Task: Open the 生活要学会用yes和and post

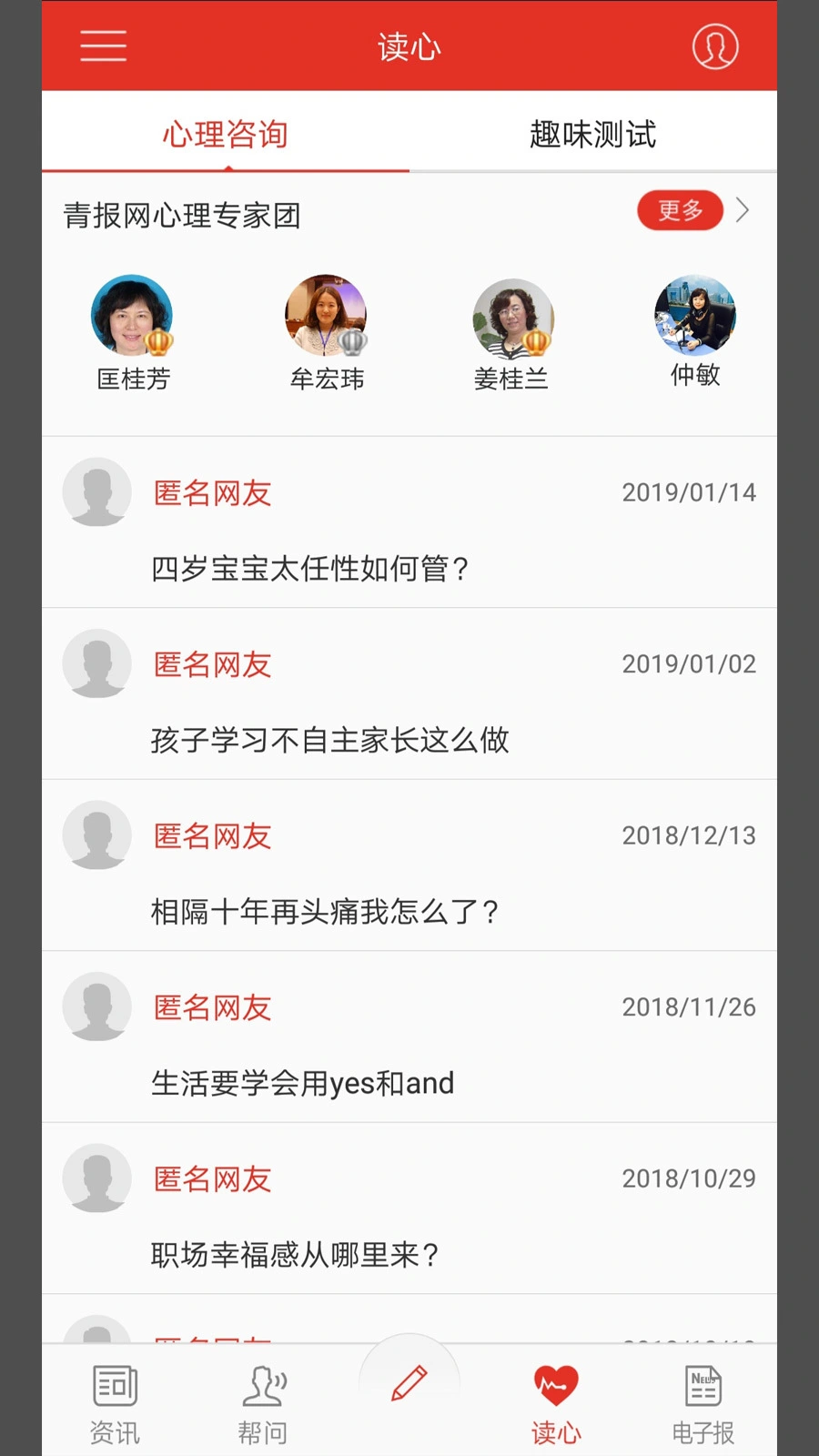Action: pyautogui.click(x=301, y=1083)
